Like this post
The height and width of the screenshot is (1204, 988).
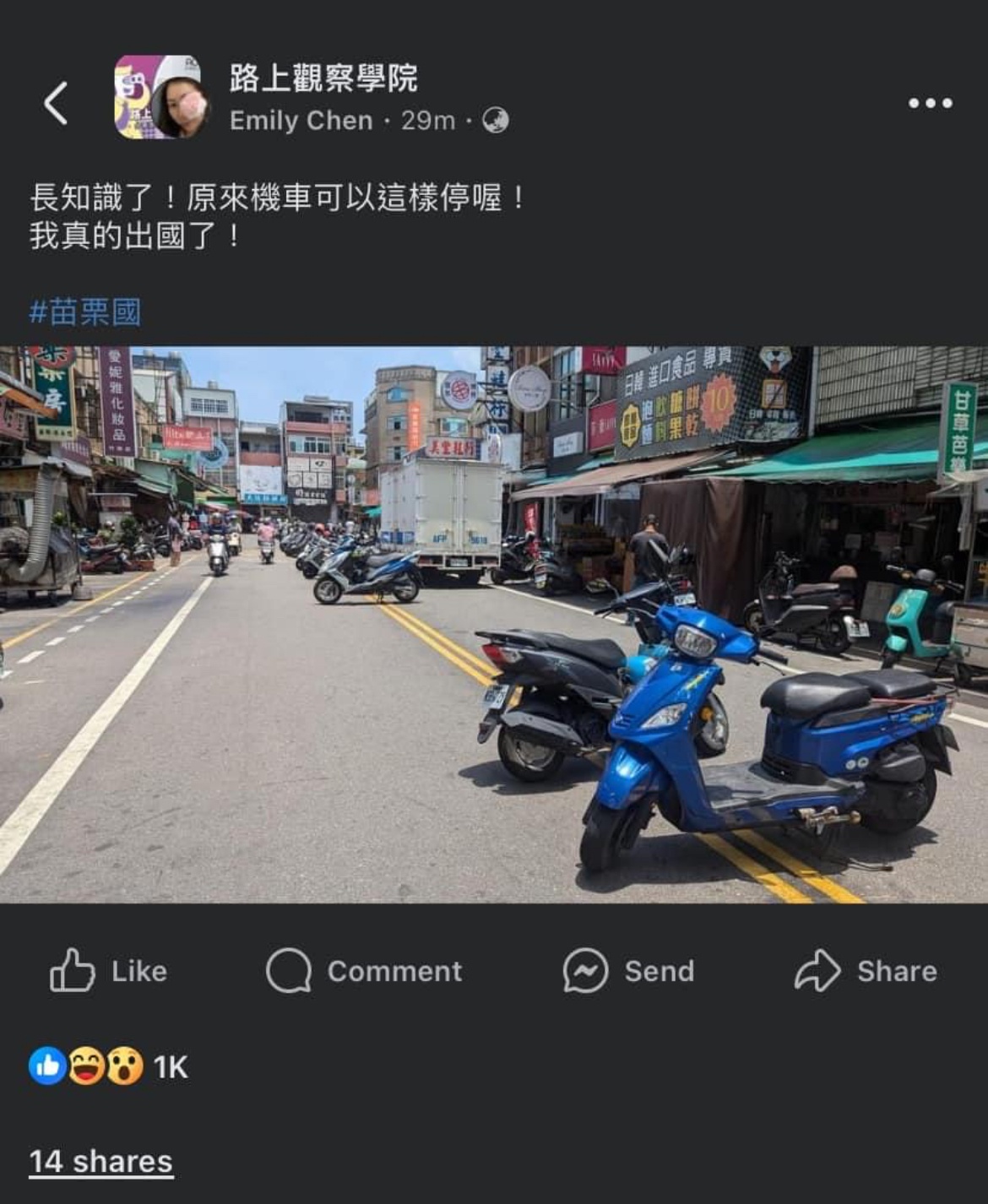108,971
